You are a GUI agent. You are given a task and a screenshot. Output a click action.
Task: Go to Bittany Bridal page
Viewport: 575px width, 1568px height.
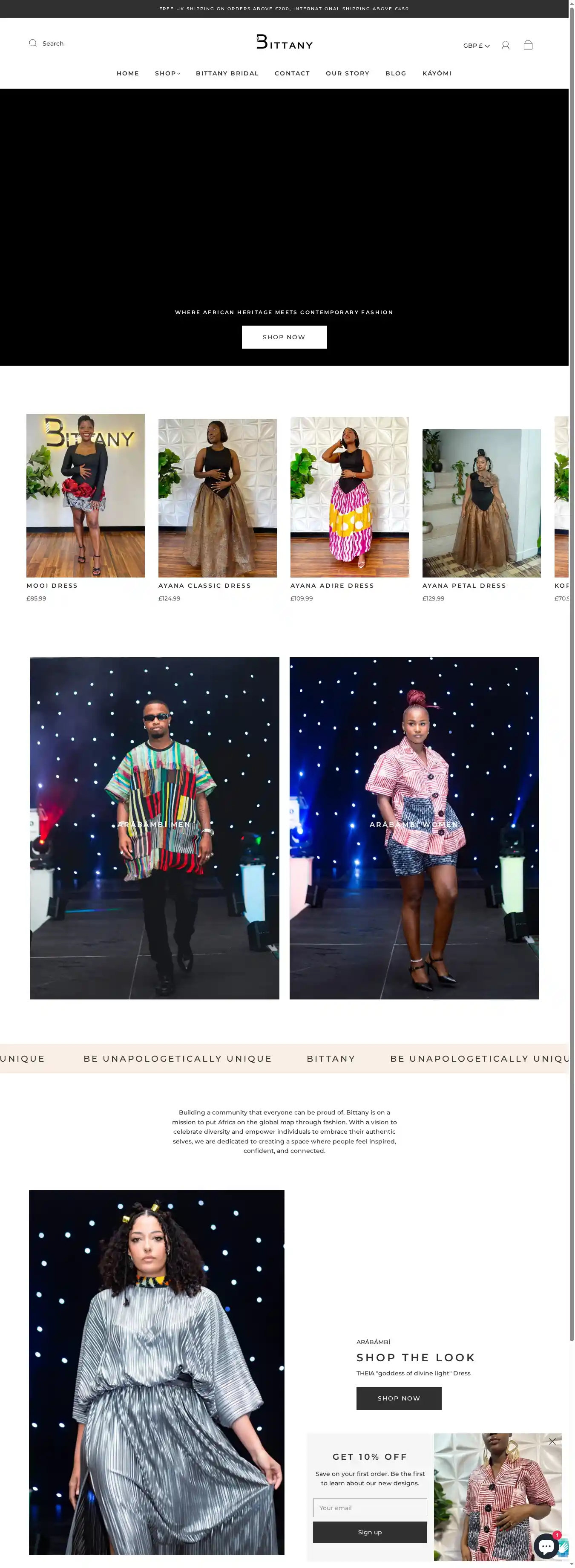[227, 73]
